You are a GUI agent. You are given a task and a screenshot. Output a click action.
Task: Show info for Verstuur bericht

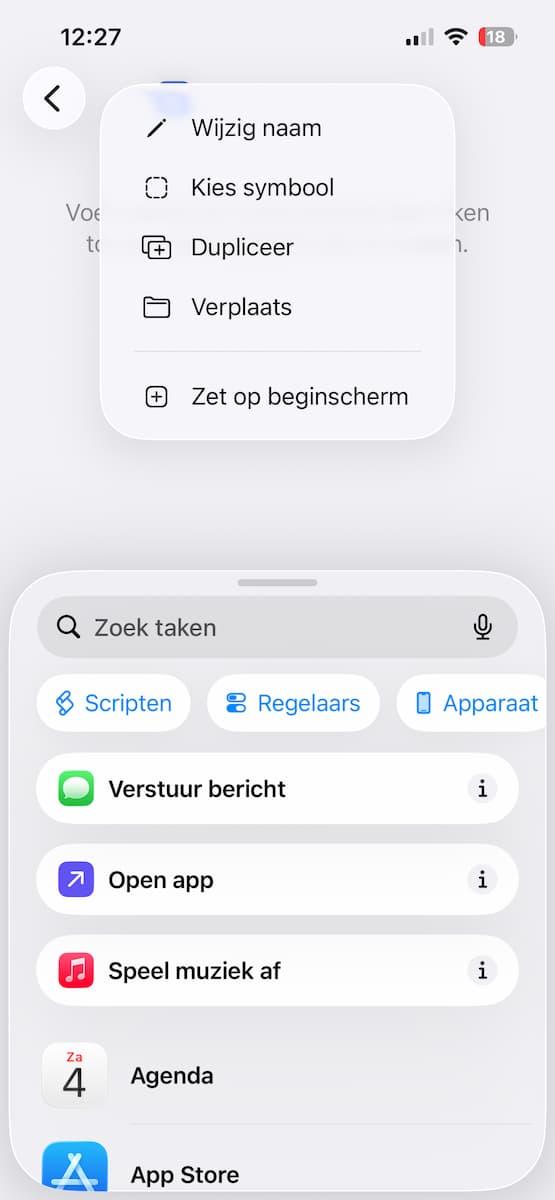click(482, 789)
